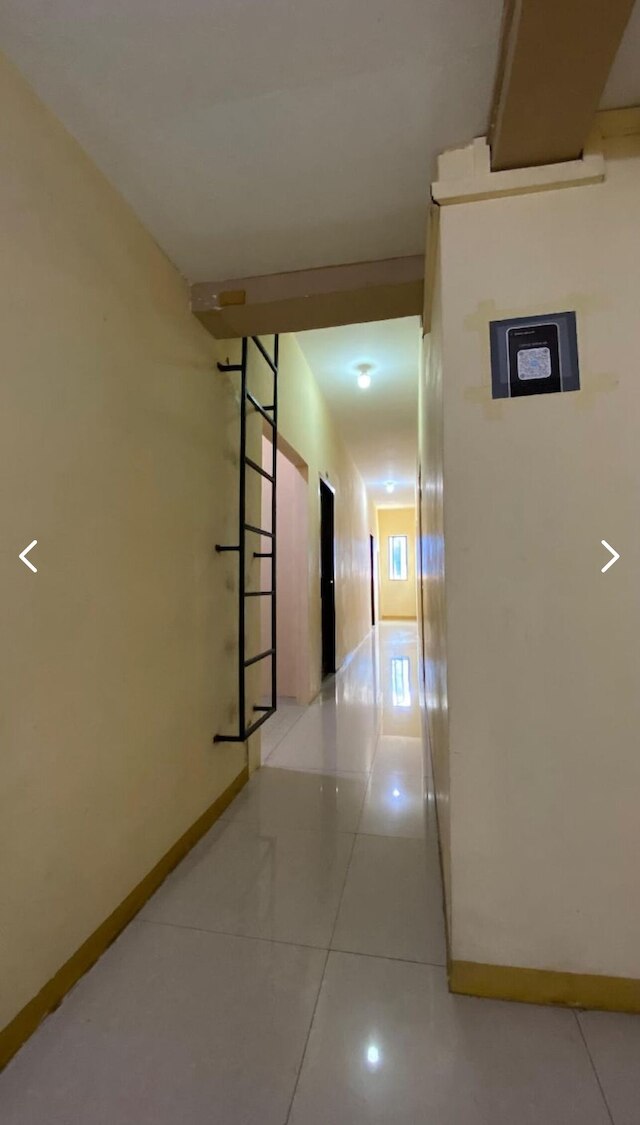
Task: Show the next photo
Action: pyautogui.click(x=610, y=556)
